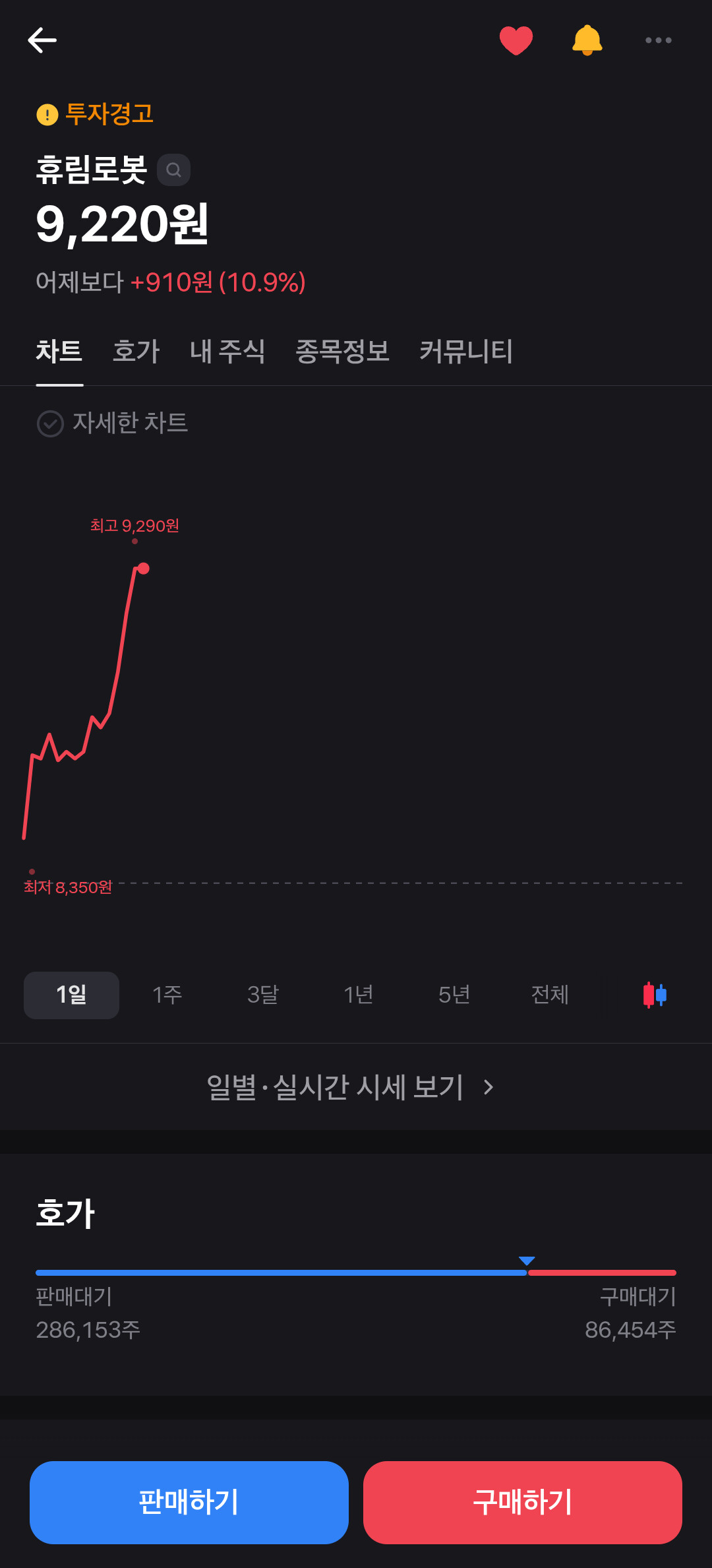Tap the blue 판매하기 button

click(x=189, y=1502)
